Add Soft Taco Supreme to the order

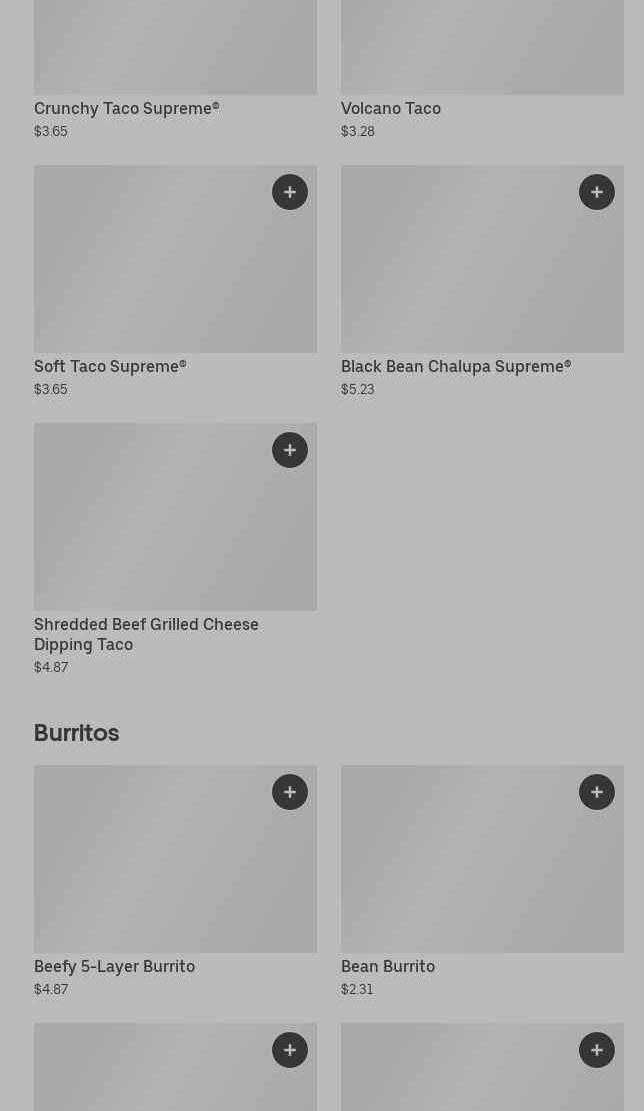click(290, 192)
